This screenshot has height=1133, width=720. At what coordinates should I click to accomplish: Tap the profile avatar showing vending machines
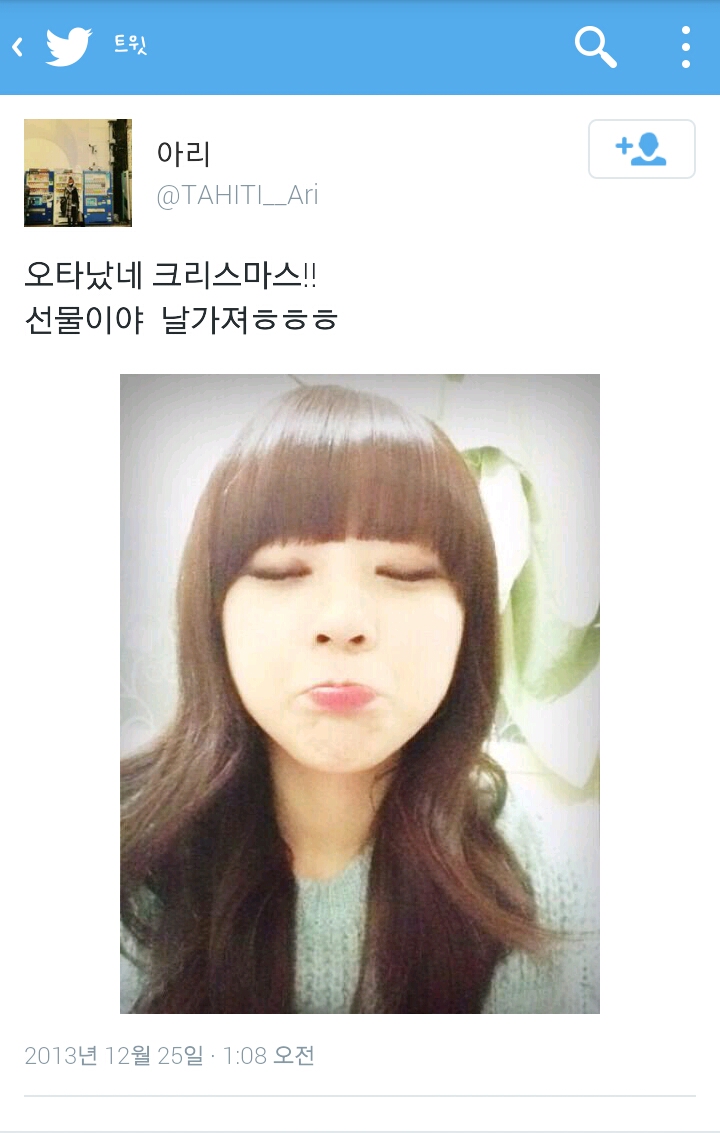point(77,172)
